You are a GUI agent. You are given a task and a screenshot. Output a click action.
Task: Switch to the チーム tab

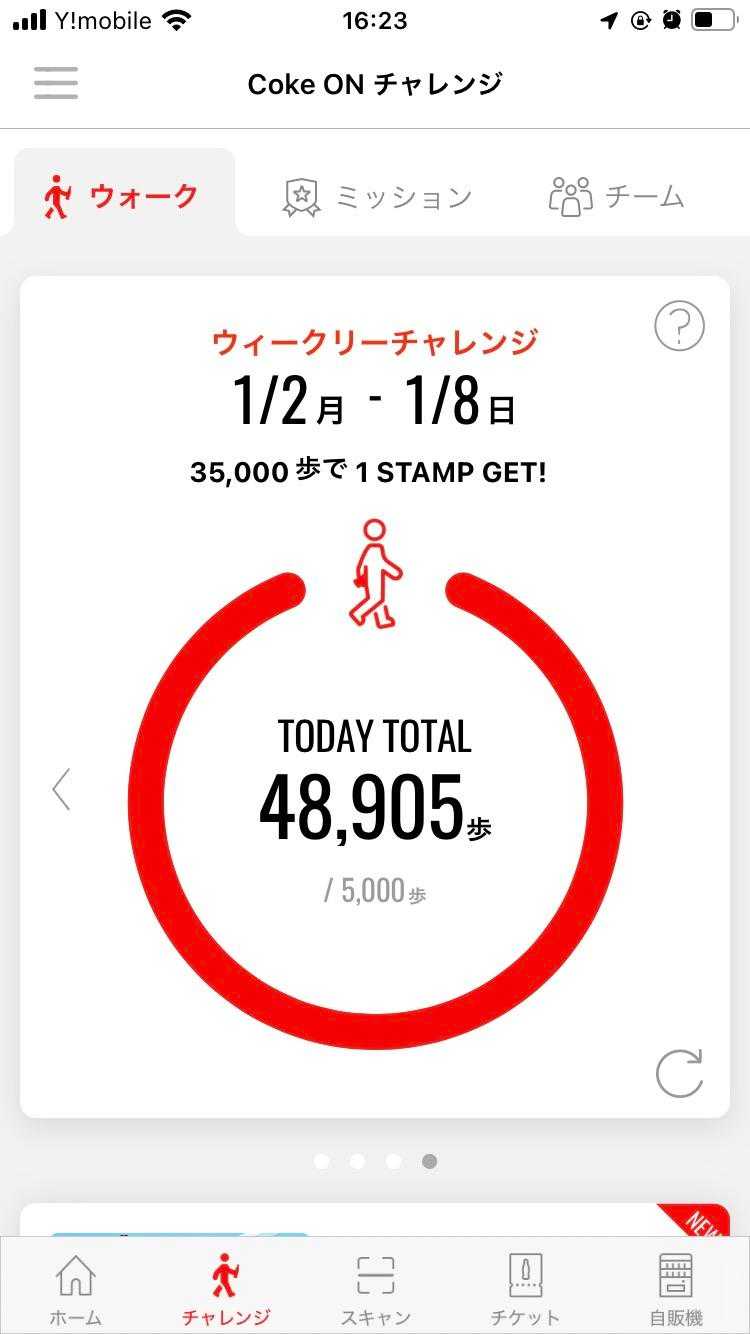click(616, 195)
